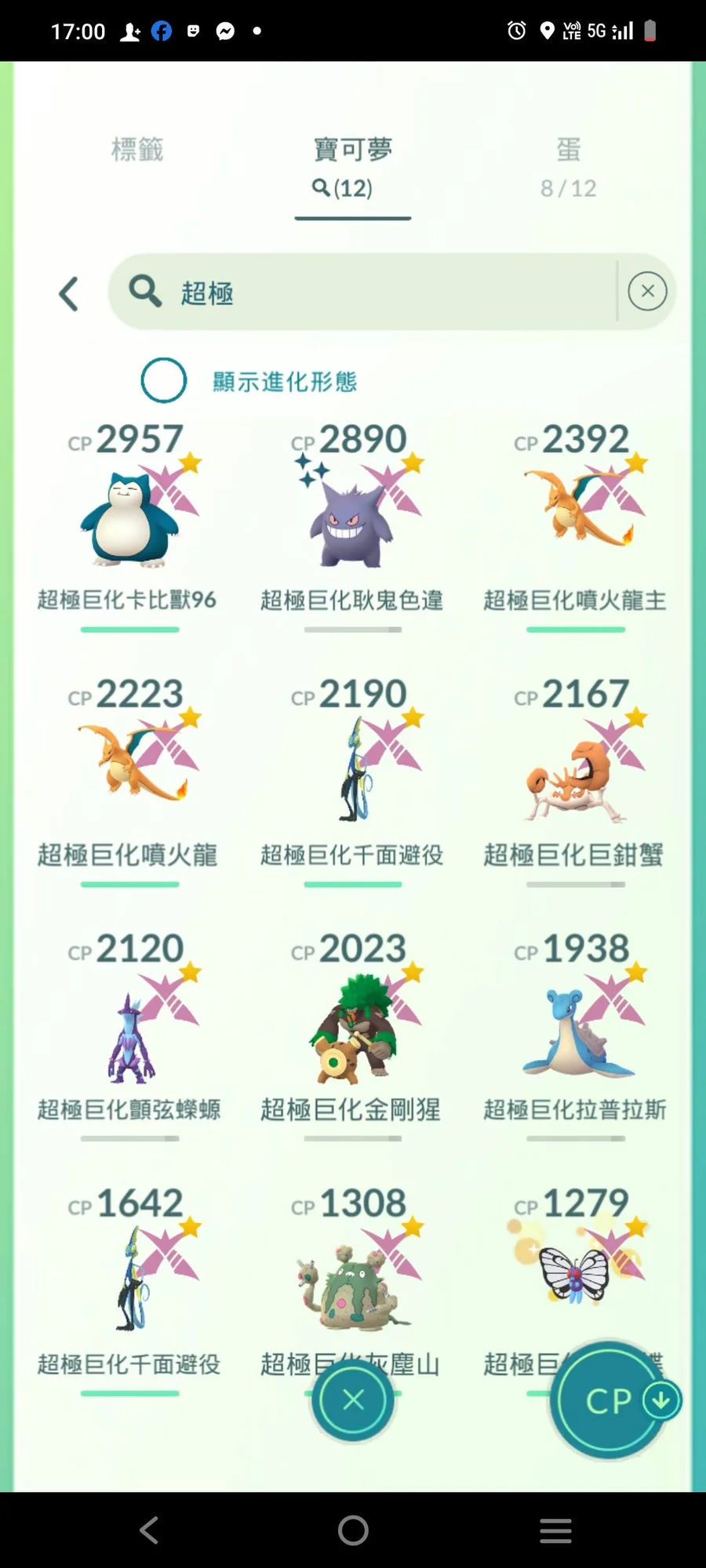Viewport: 706px width, 1568px height.
Task: Clear the search text with the X icon
Action: pyautogui.click(x=647, y=292)
